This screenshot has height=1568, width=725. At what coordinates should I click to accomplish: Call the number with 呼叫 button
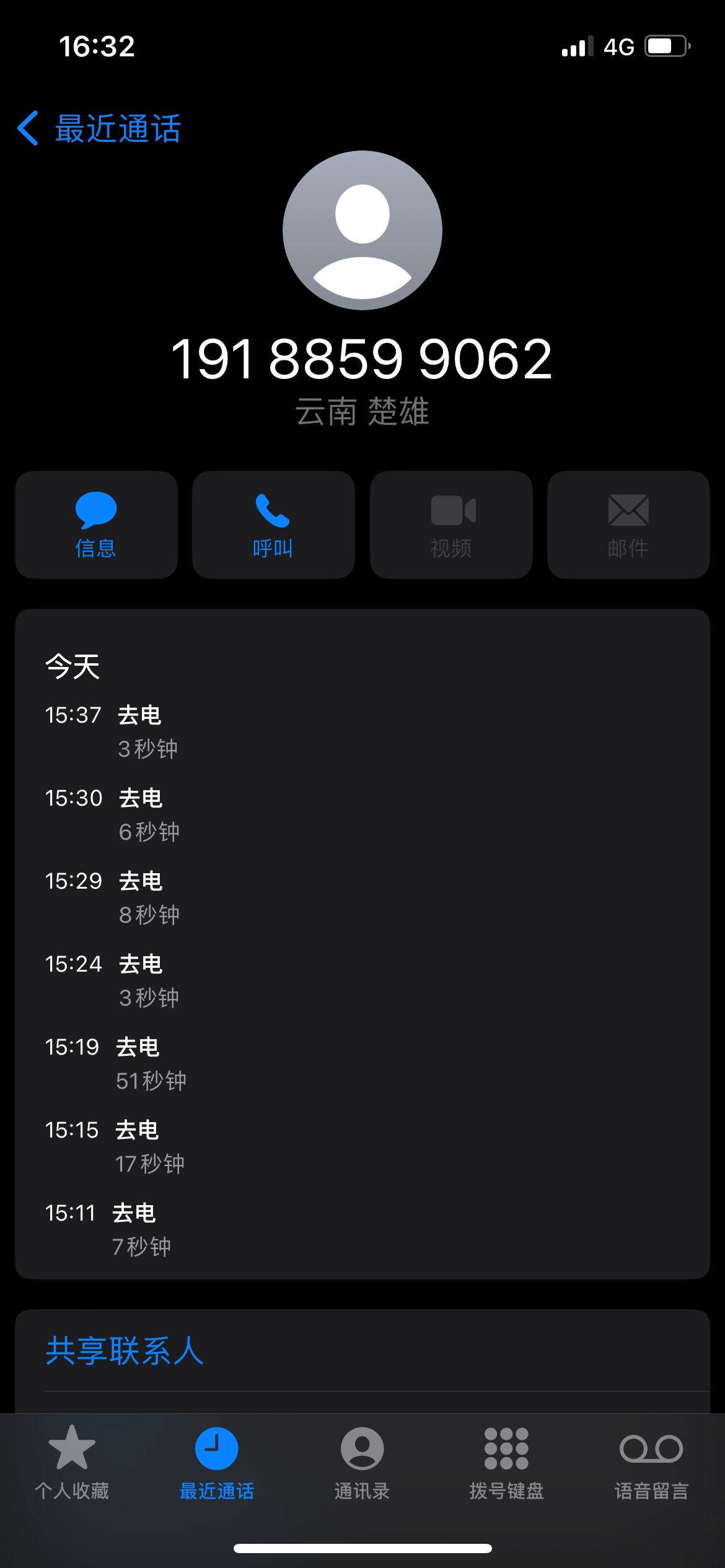(x=273, y=525)
